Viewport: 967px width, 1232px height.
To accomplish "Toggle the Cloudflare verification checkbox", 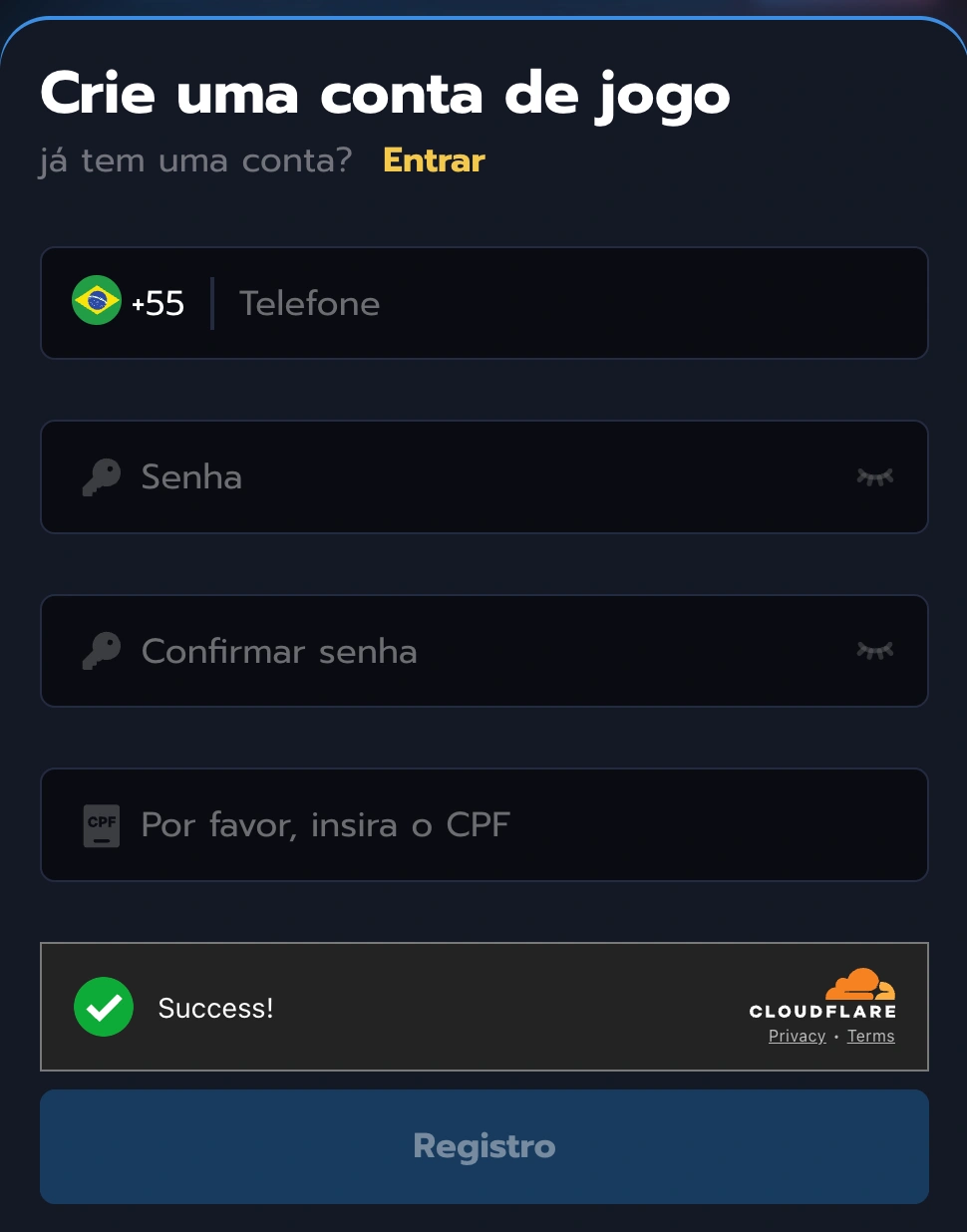I will point(104,1007).
